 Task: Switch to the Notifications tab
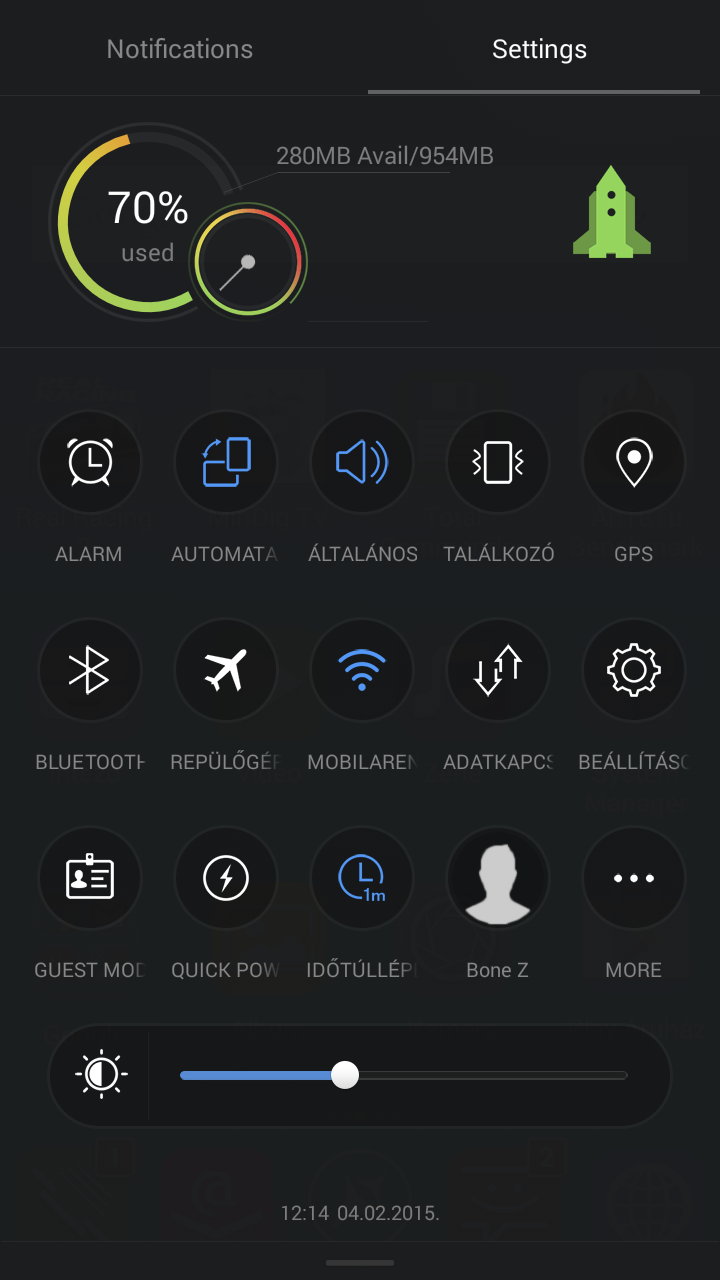tap(180, 49)
